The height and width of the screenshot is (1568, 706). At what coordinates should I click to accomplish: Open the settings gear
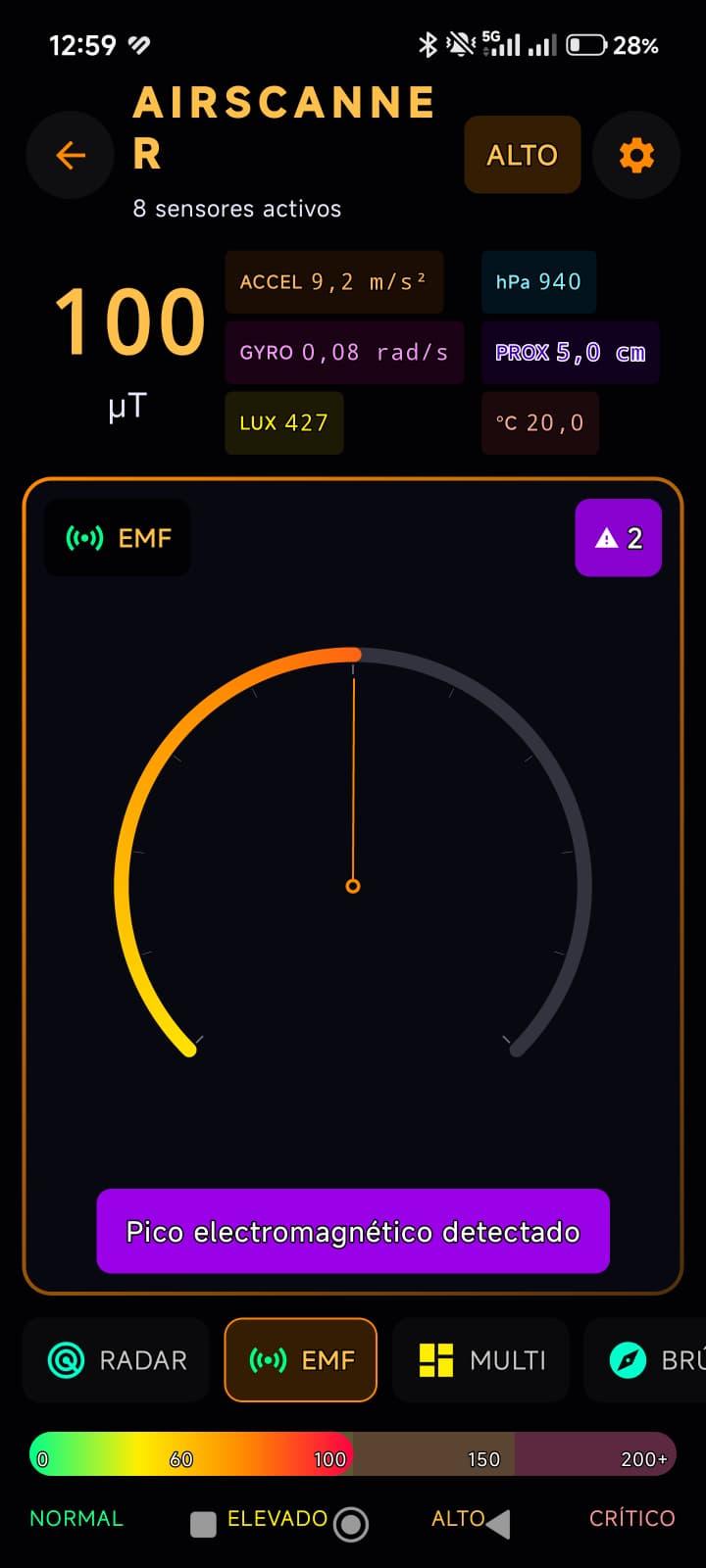click(x=636, y=155)
